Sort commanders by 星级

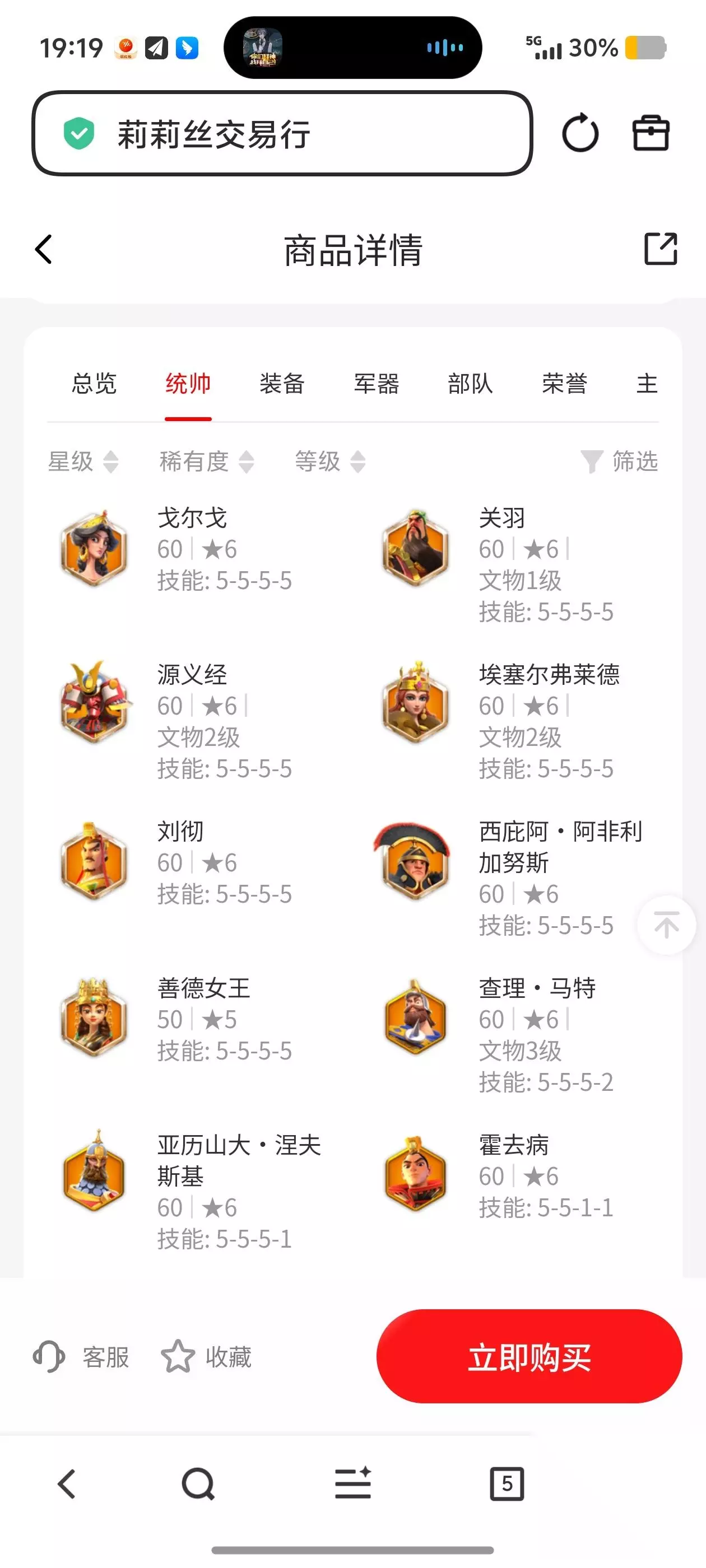click(x=83, y=461)
